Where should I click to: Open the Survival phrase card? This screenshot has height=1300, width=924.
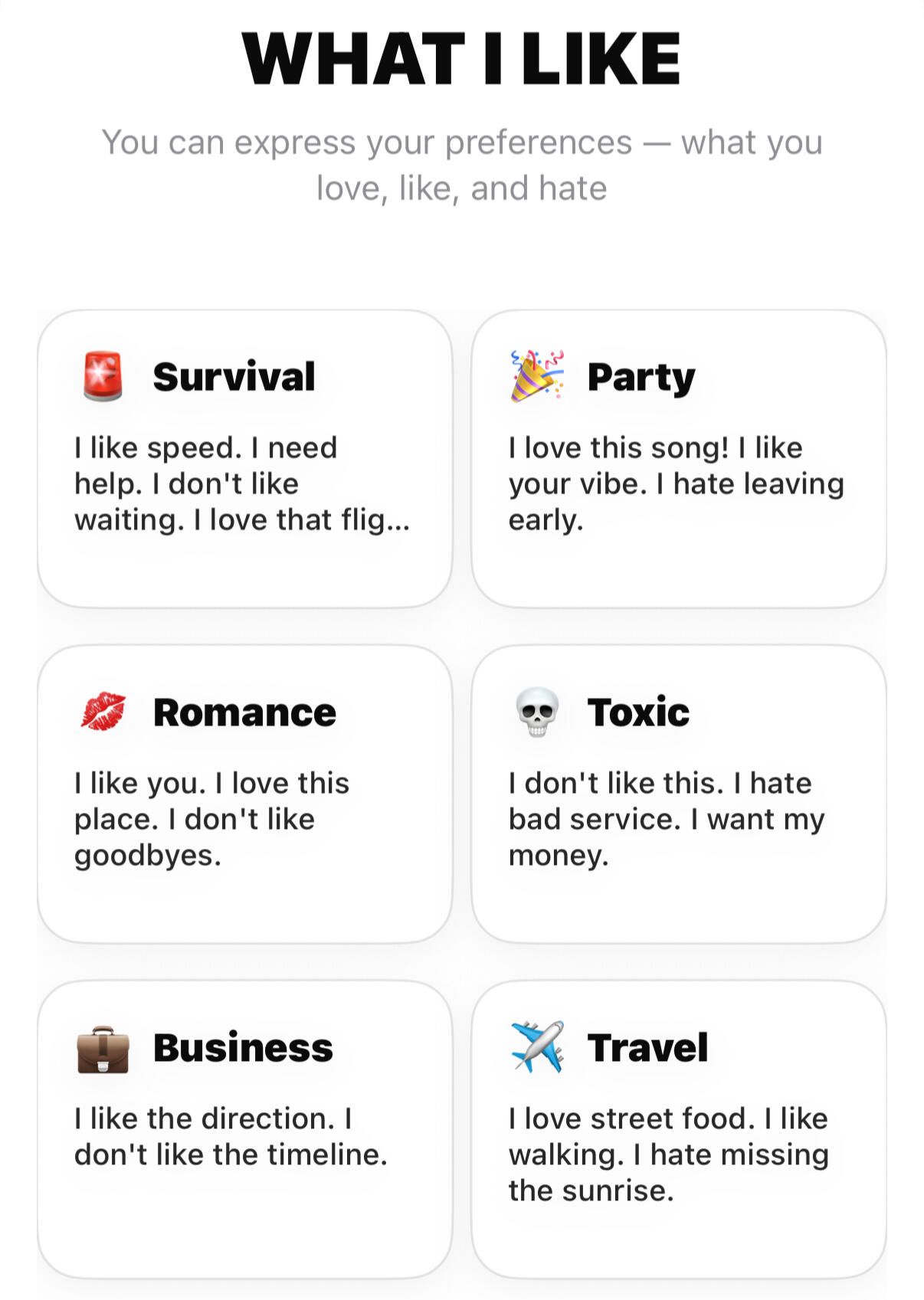(244, 458)
